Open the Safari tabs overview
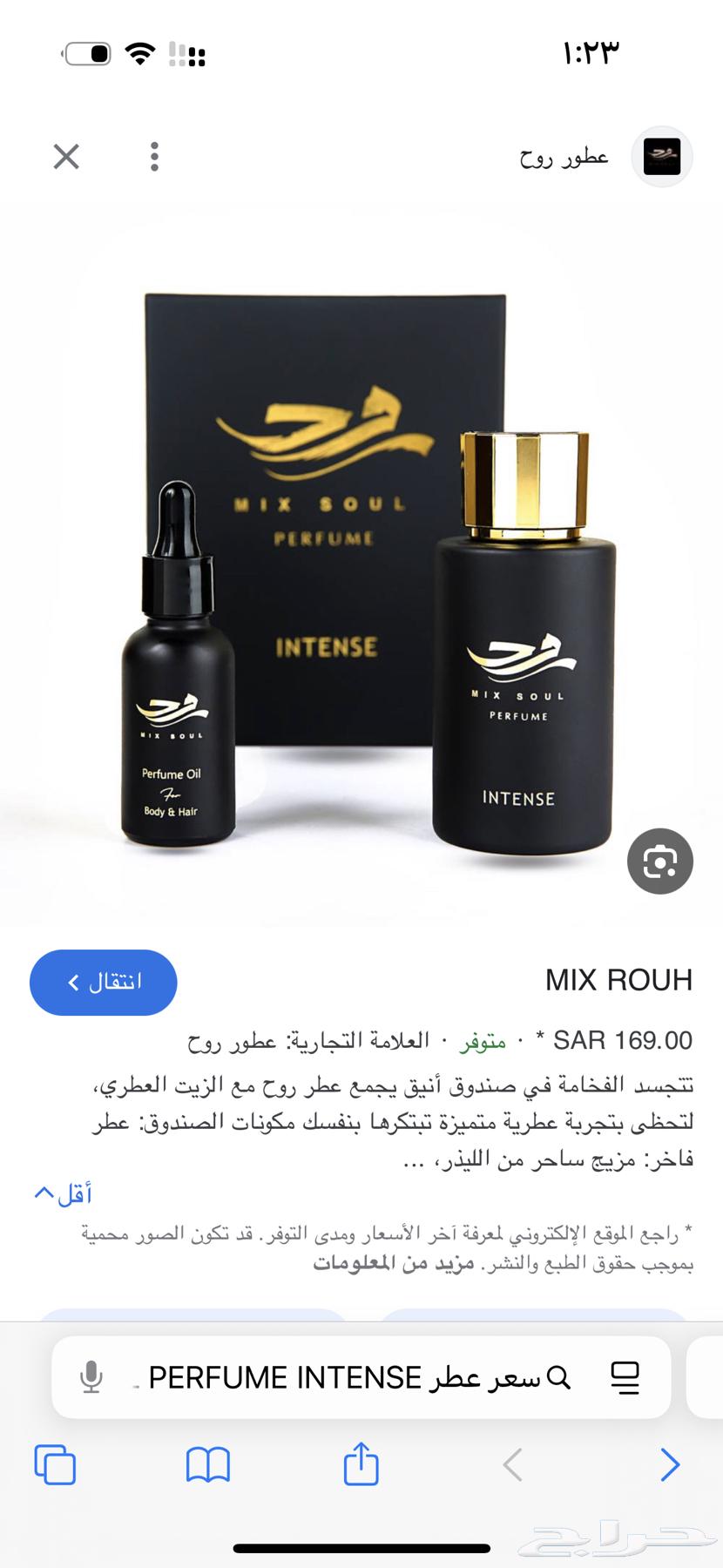This screenshot has height=1568, width=723. 55,1464
